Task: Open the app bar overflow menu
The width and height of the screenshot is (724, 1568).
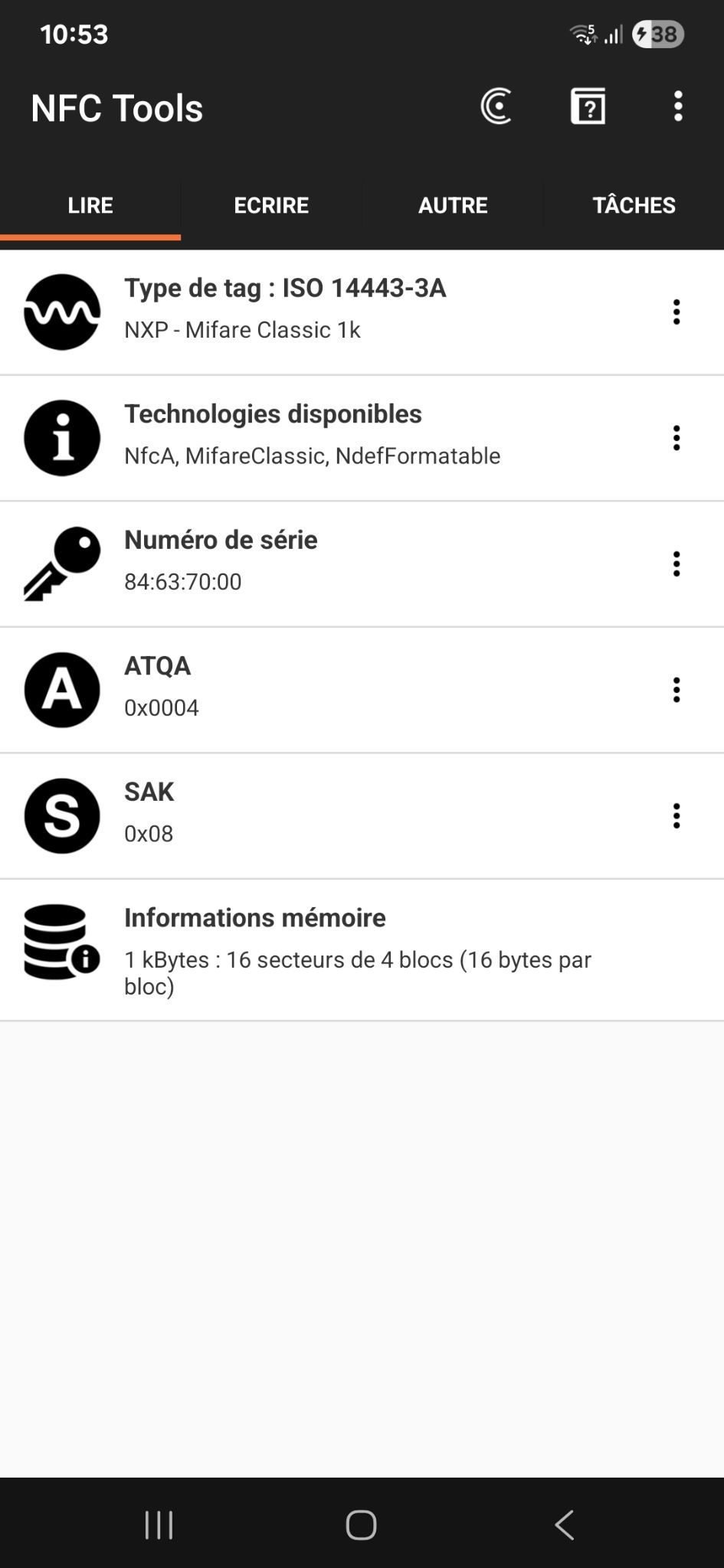Action: point(678,106)
